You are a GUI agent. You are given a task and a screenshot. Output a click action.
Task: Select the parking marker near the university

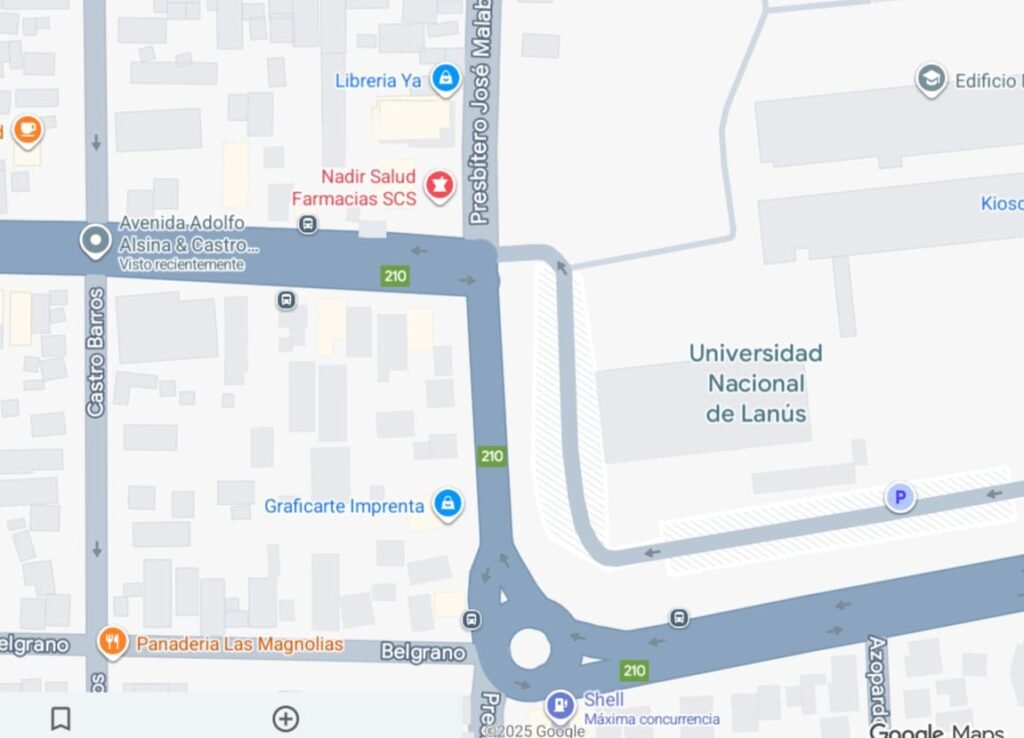point(900,497)
